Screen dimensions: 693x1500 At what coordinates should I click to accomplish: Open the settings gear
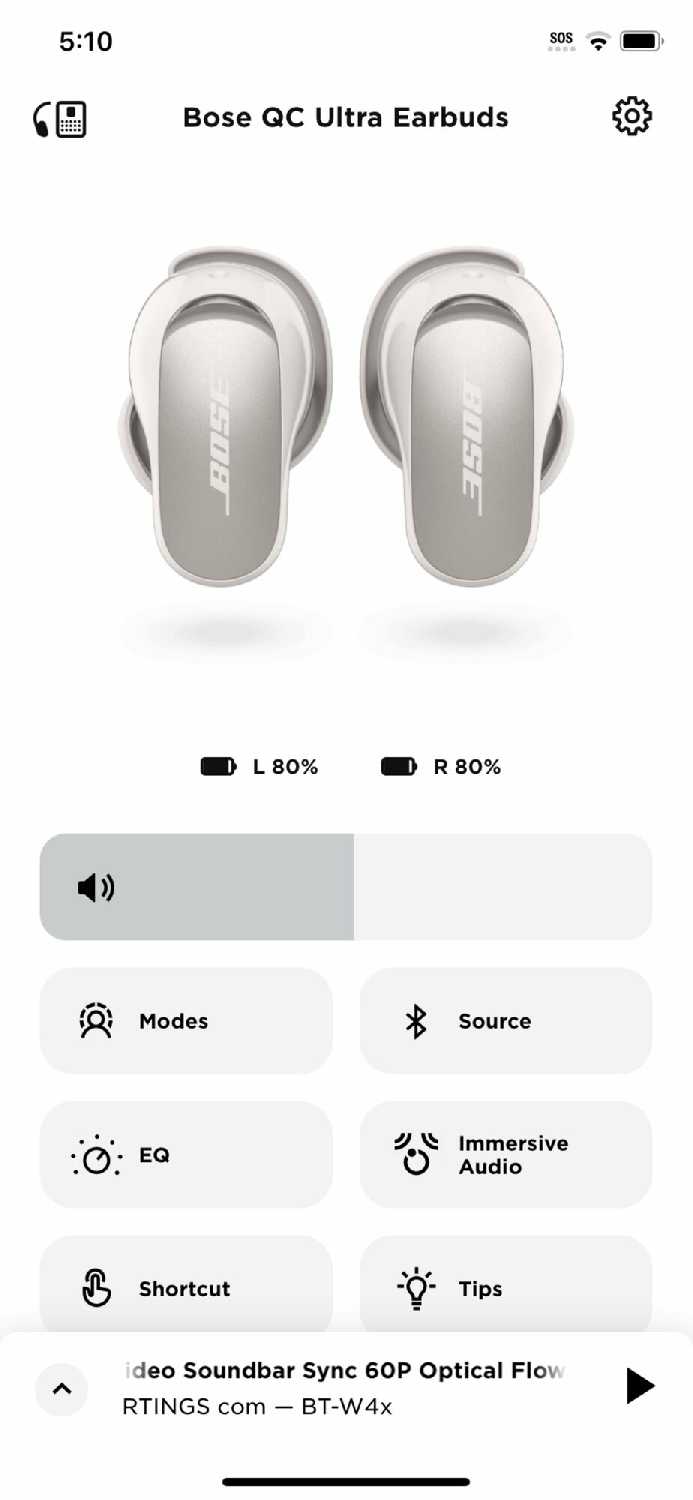[631, 117]
